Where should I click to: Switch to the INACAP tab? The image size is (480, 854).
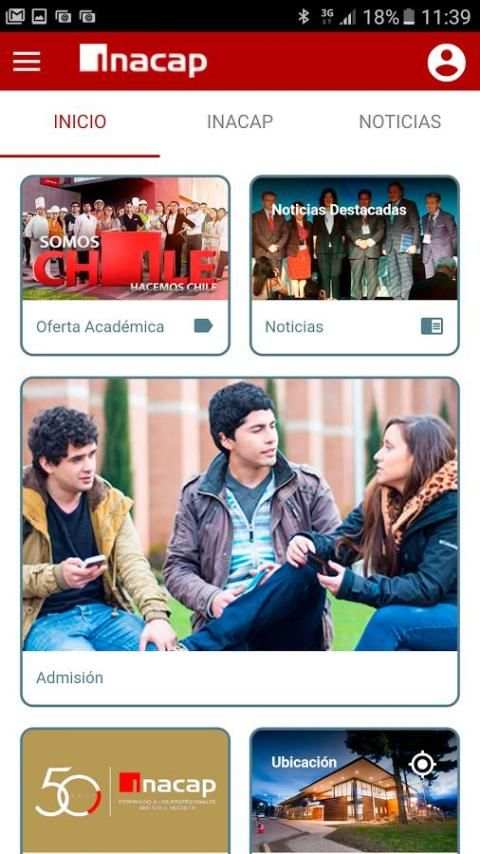240,121
